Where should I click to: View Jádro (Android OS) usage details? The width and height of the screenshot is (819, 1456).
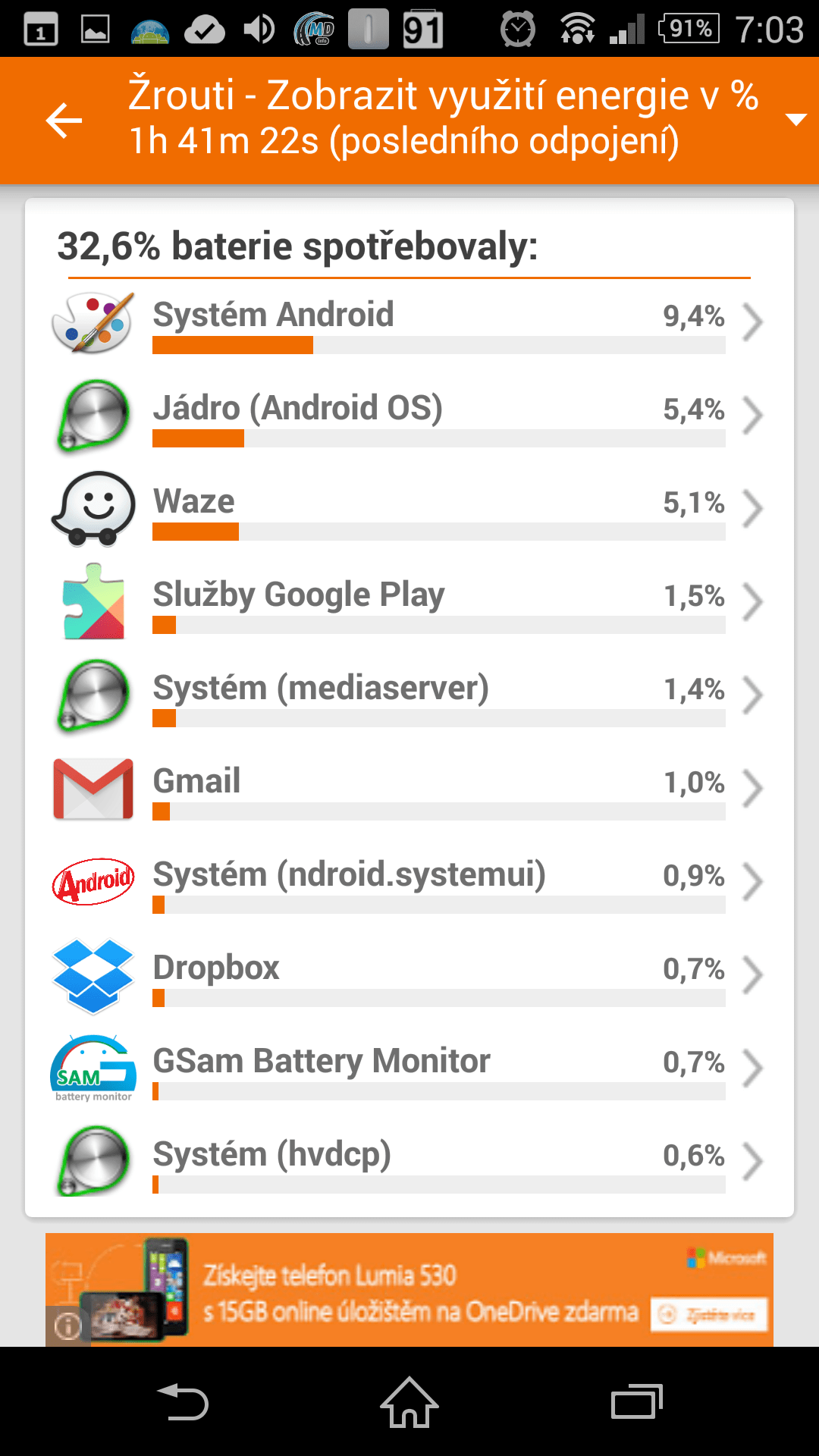[409, 416]
